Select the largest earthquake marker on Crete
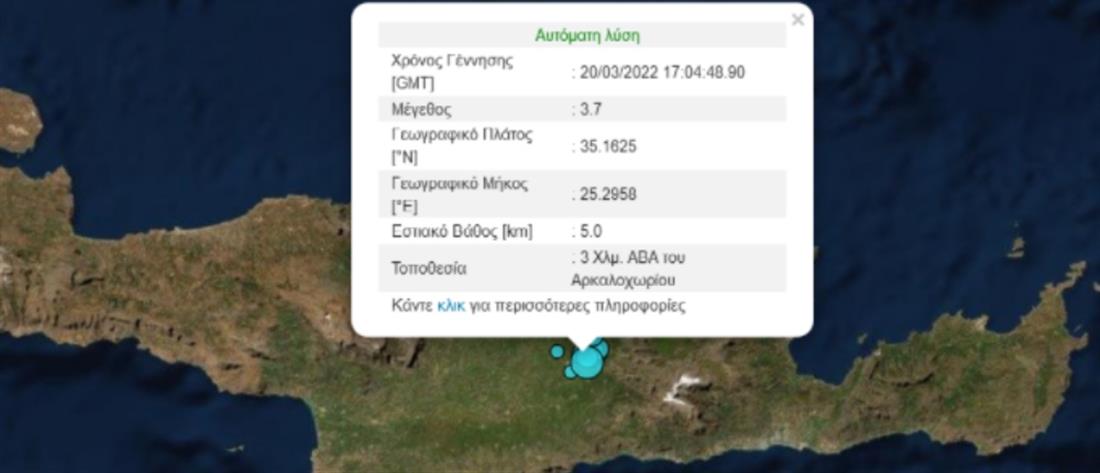 point(587,362)
